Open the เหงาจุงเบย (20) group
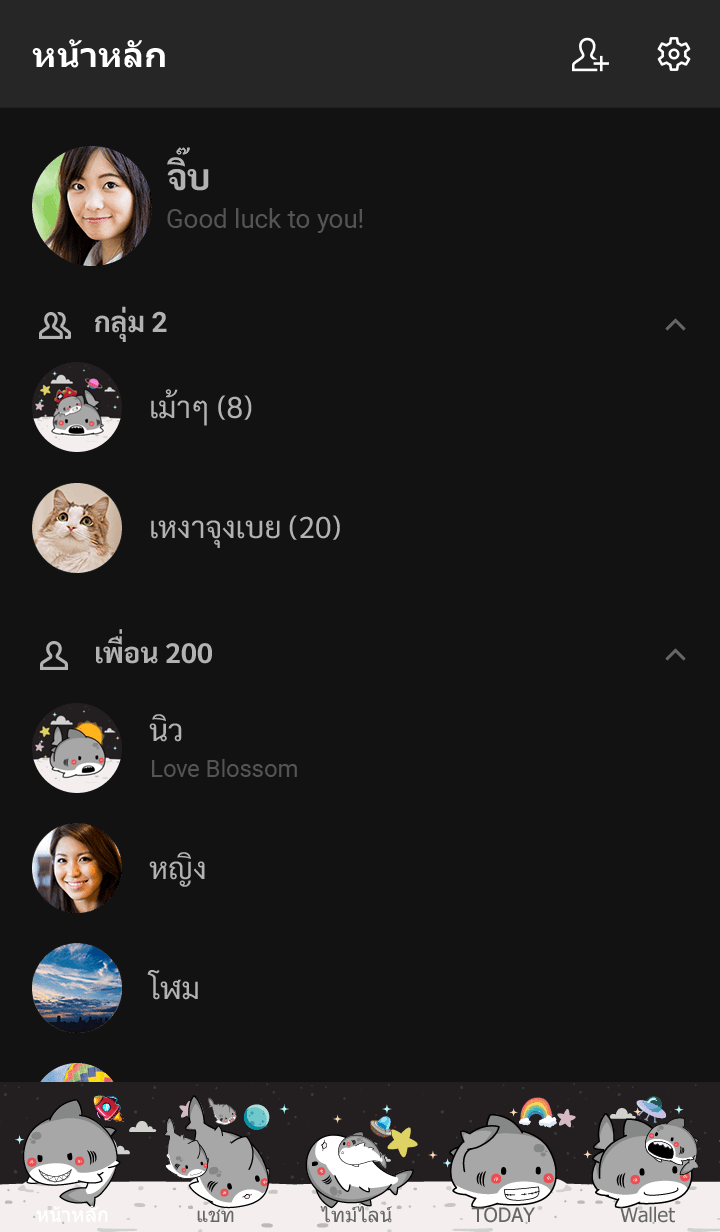This screenshot has width=720, height=1232. [245, 528]
